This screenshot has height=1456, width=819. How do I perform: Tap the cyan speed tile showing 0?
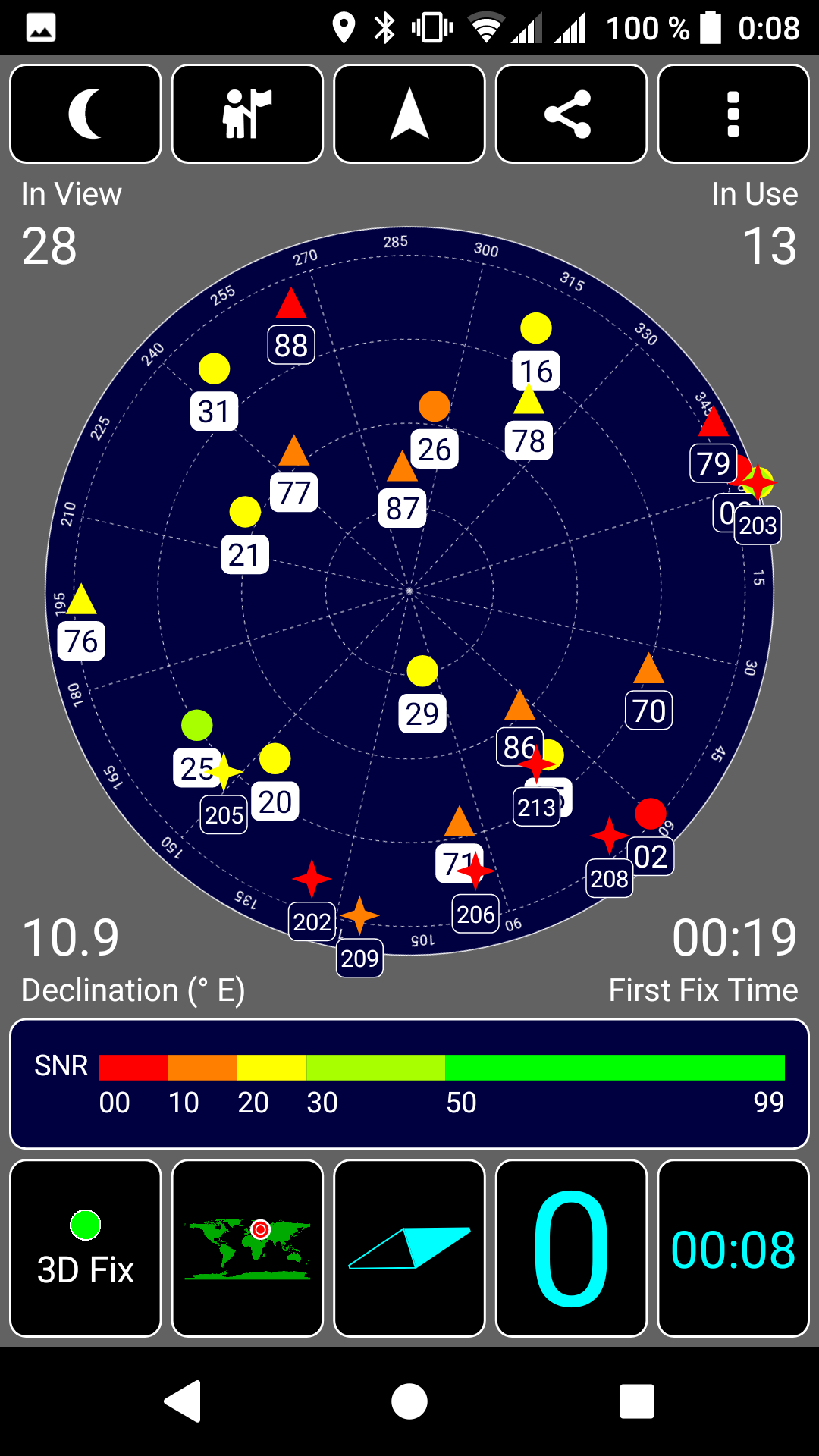[x=571, y=1247]
